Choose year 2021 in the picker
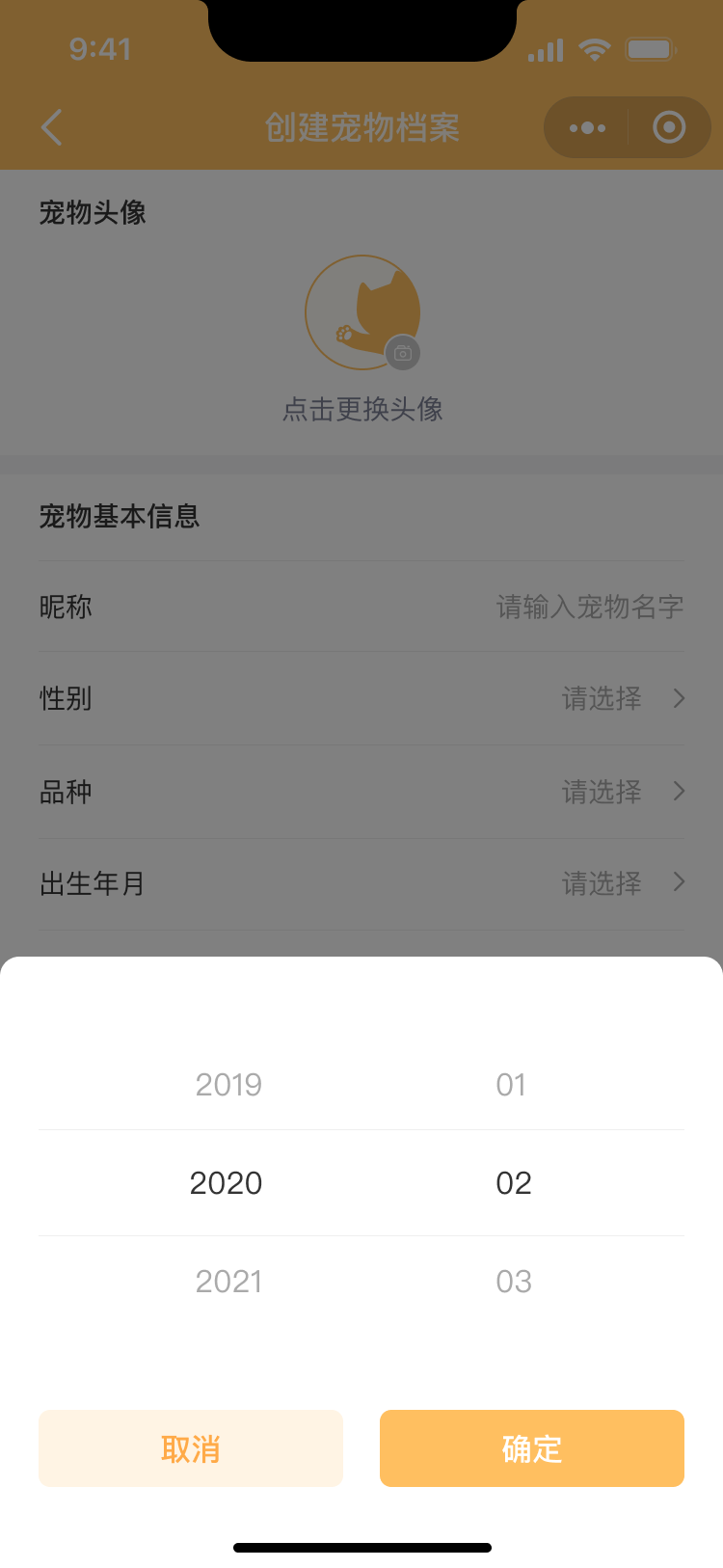 coord(228,1282)
